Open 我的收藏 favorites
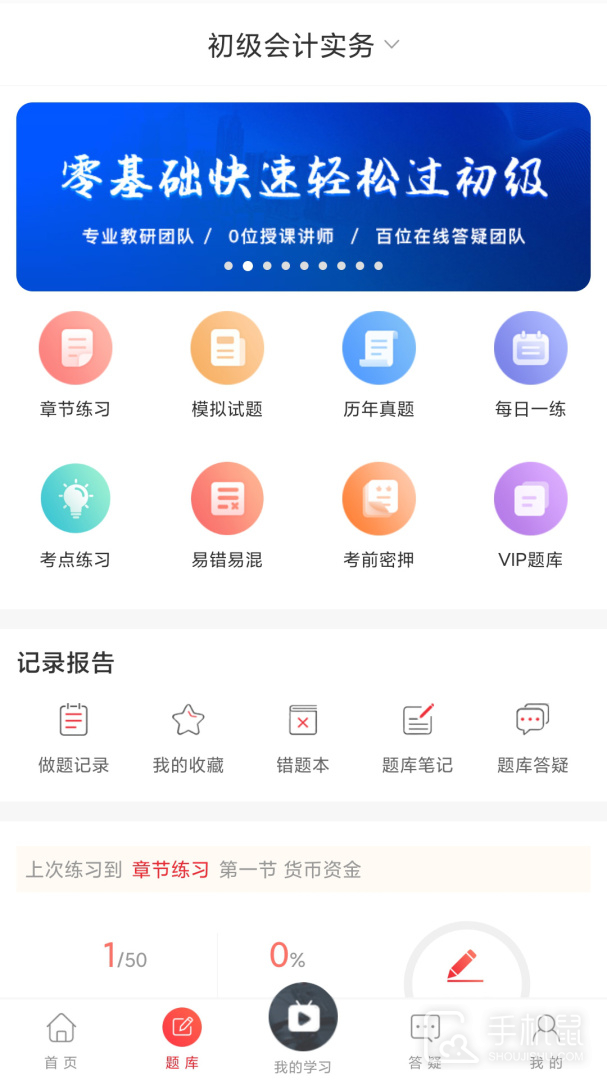607x1080 pixels. [188, 738]
